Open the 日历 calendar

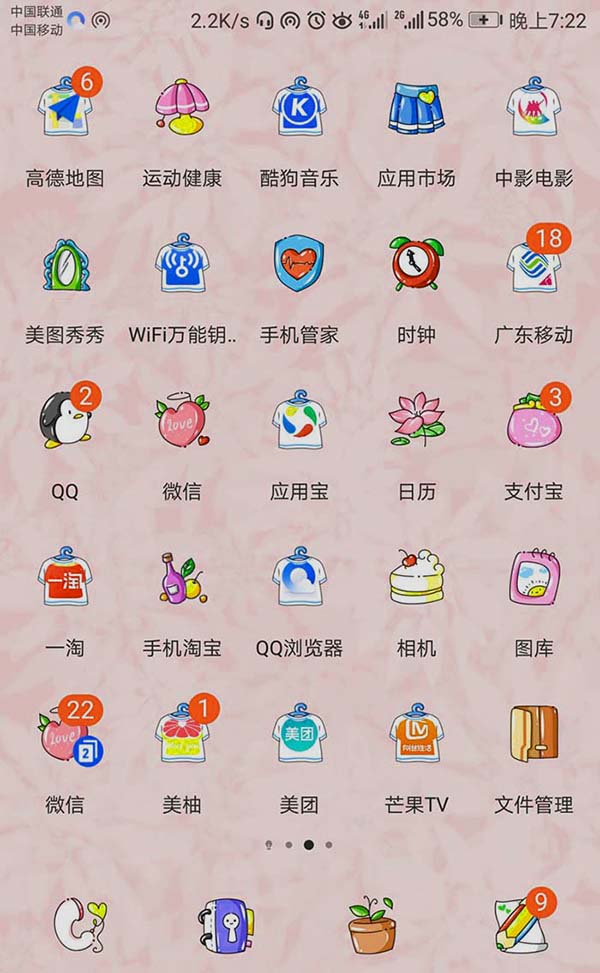tap(416, 421)
